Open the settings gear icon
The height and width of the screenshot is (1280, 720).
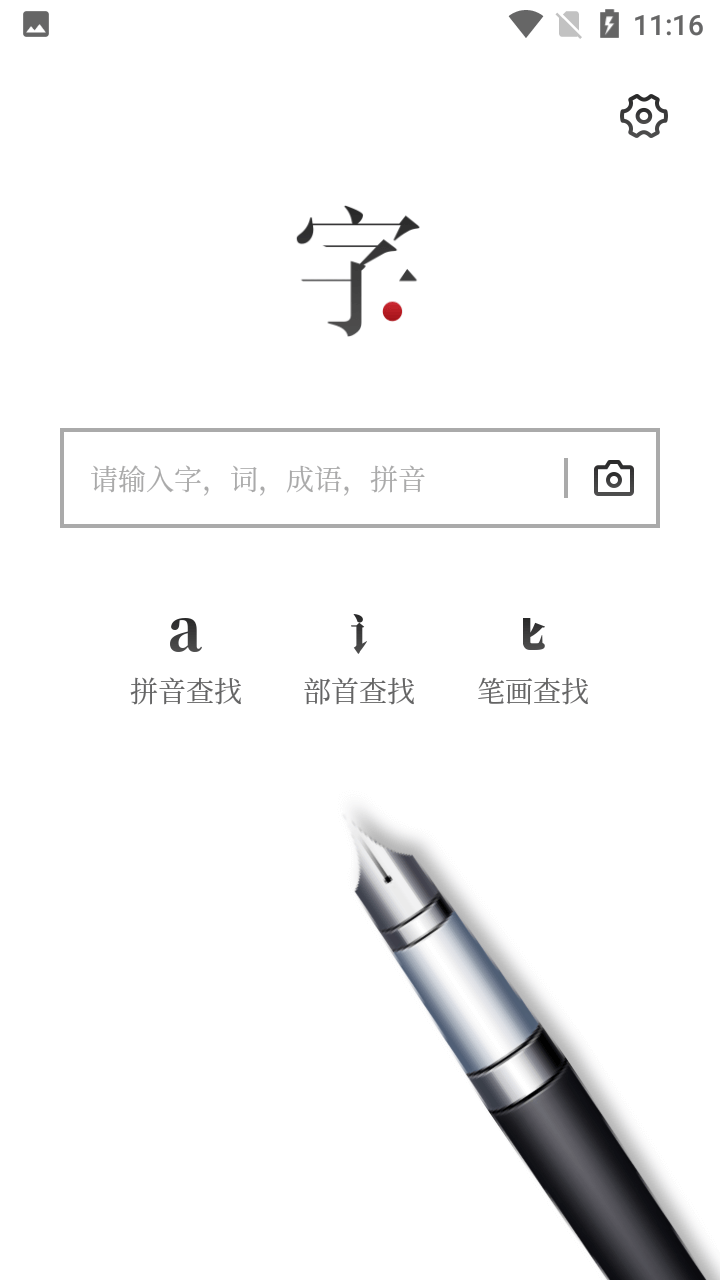[x=644, y=116]
